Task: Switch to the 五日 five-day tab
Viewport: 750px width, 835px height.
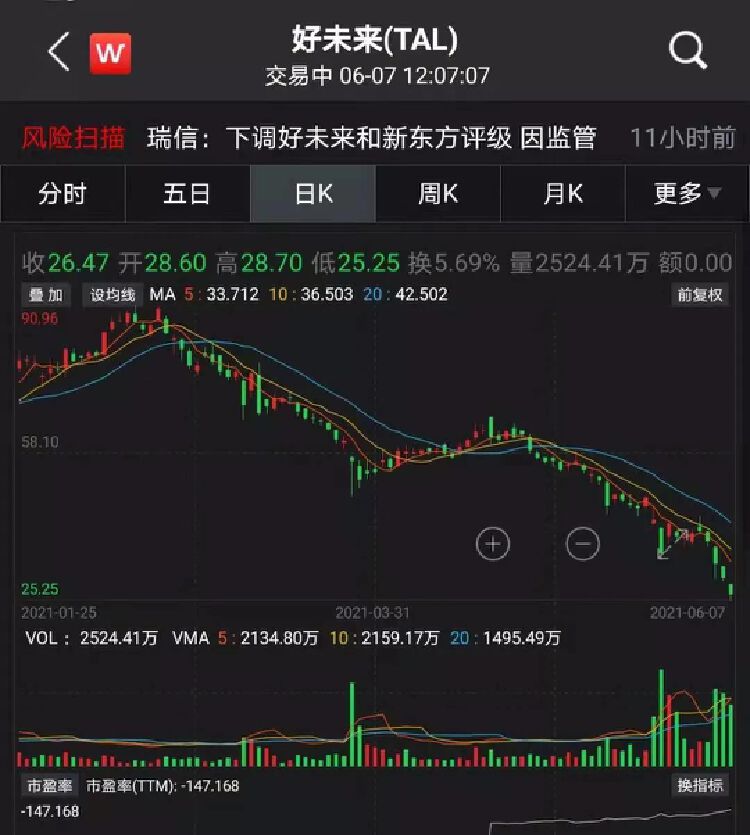Action: (x=186, y=194)
